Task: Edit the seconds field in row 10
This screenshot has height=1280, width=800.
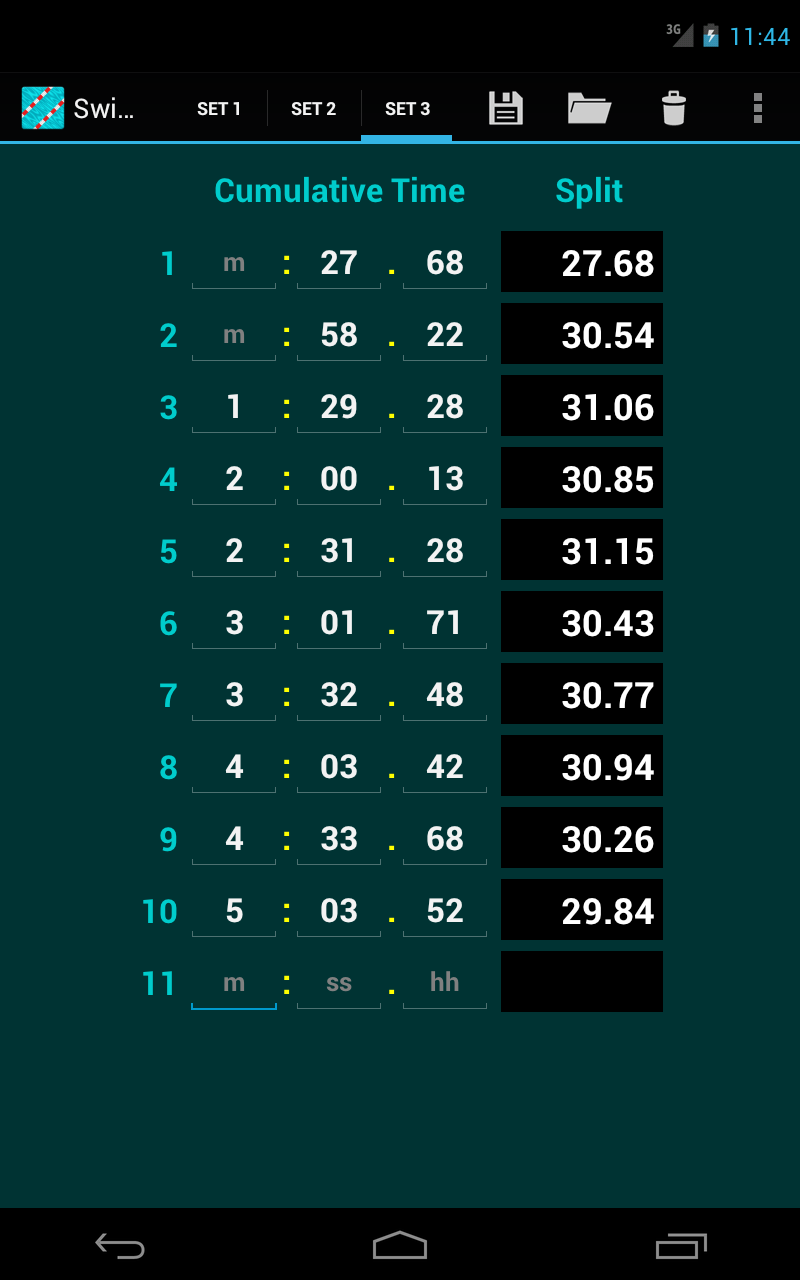Action: [x=339, y=911]
